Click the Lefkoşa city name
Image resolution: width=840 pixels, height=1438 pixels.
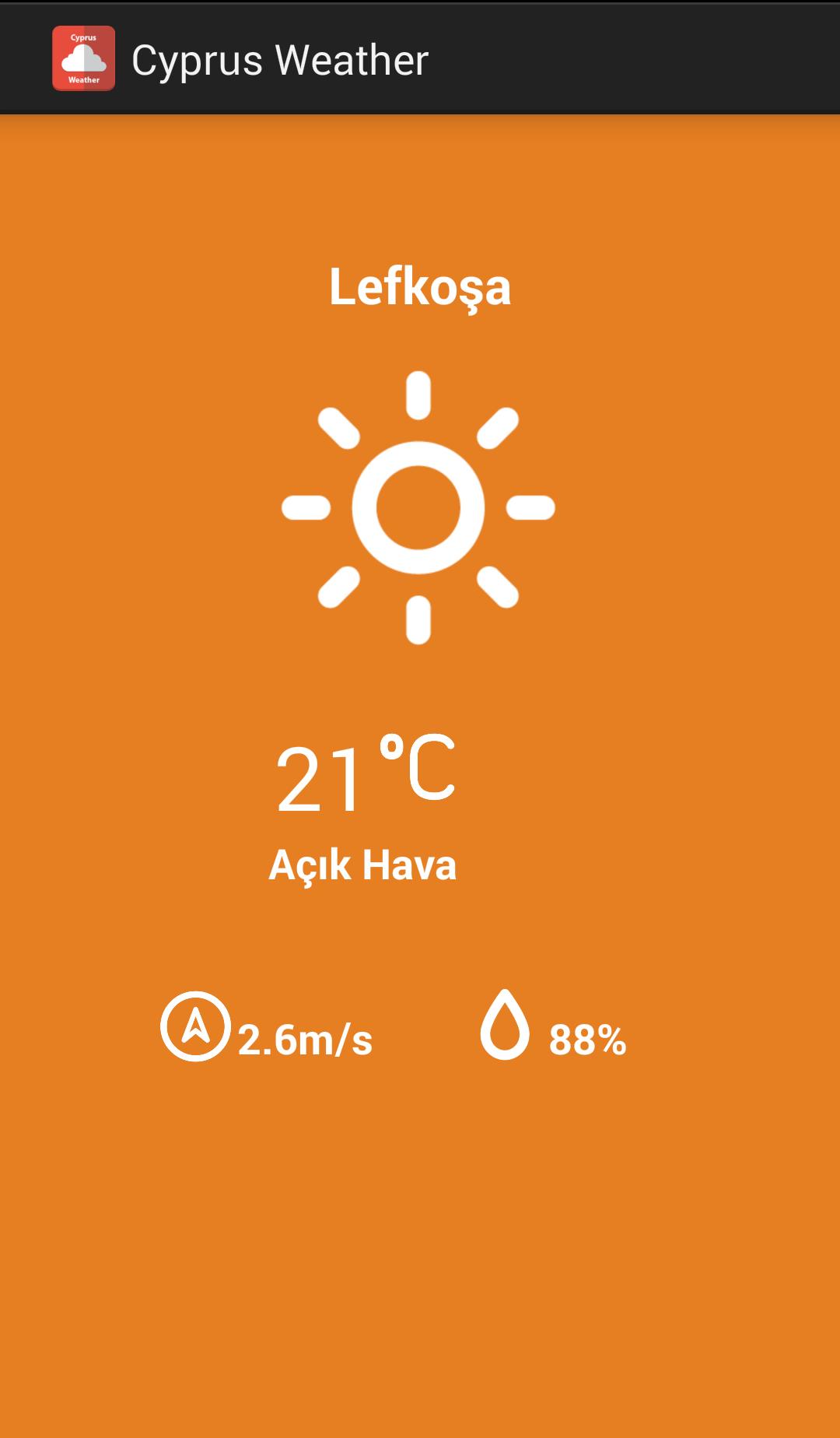click(420, 288)
